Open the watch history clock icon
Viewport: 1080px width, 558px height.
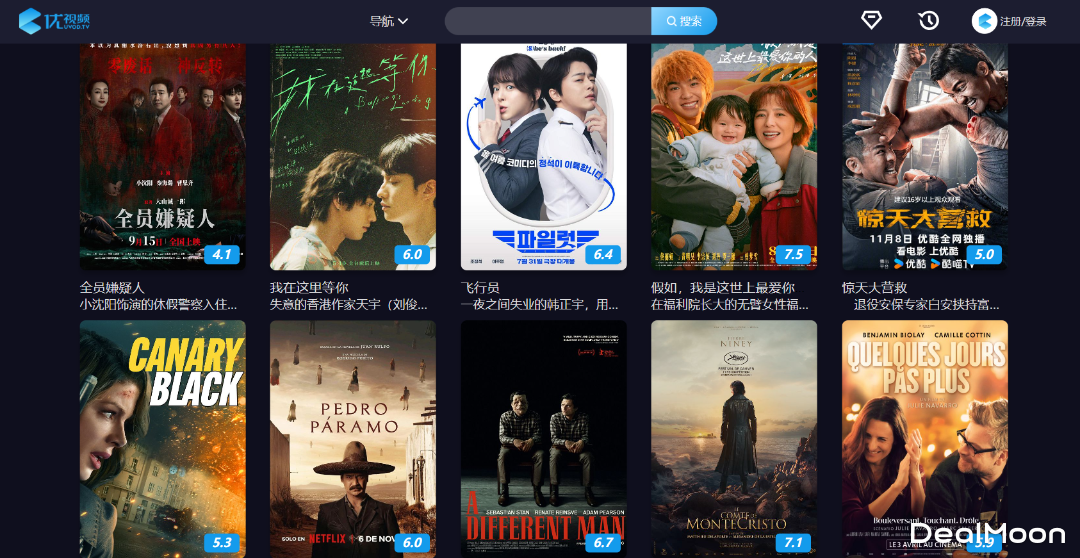click(929, 20)
